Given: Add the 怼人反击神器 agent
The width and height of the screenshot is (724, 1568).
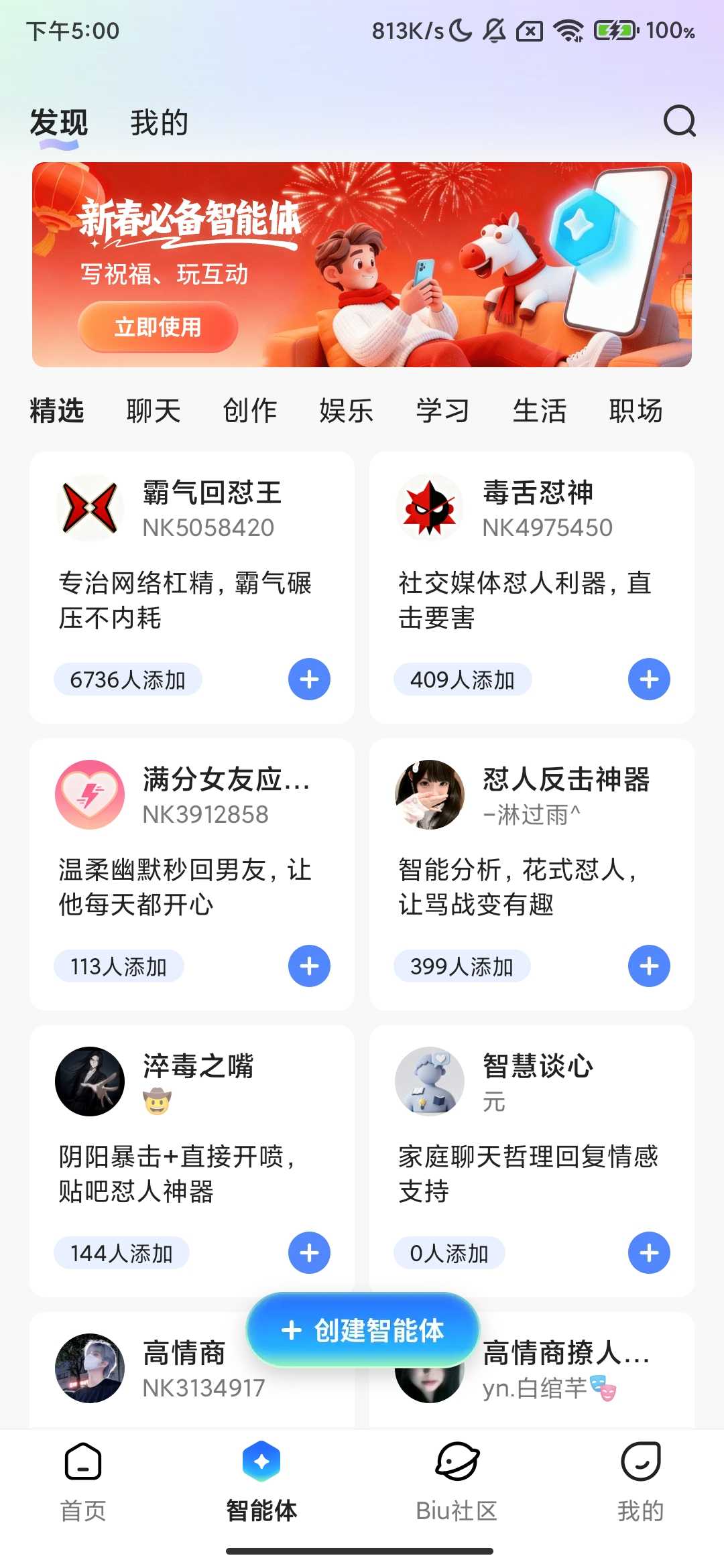Looking at the screenshot, I should pos(648,966).
